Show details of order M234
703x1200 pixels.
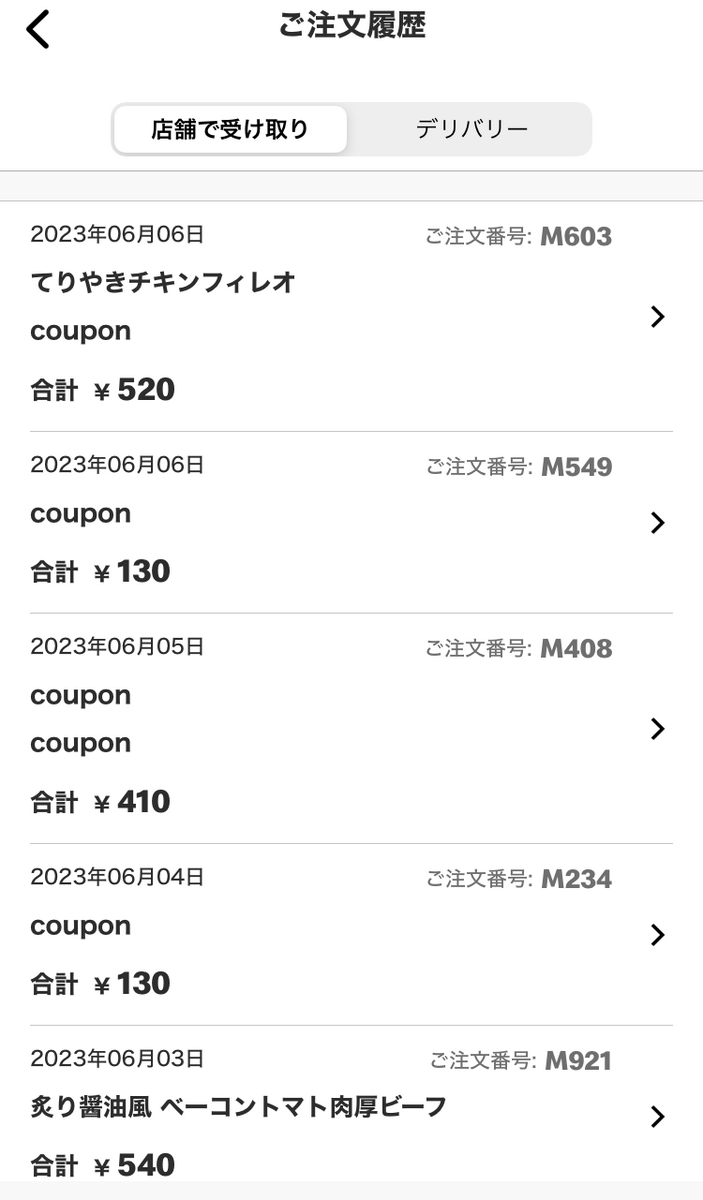(x=656, y=934)
